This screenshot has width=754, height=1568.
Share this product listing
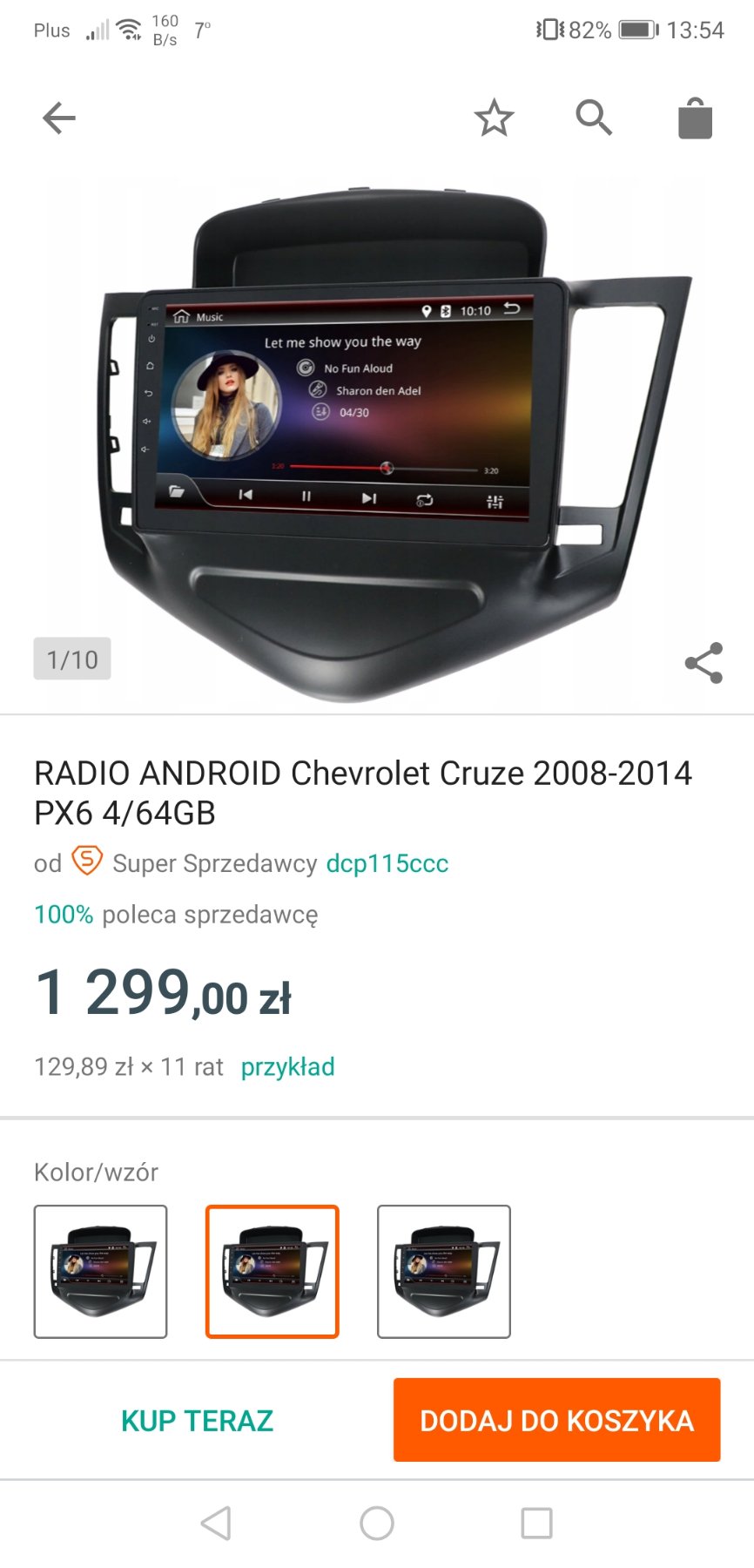pos(704,663)
